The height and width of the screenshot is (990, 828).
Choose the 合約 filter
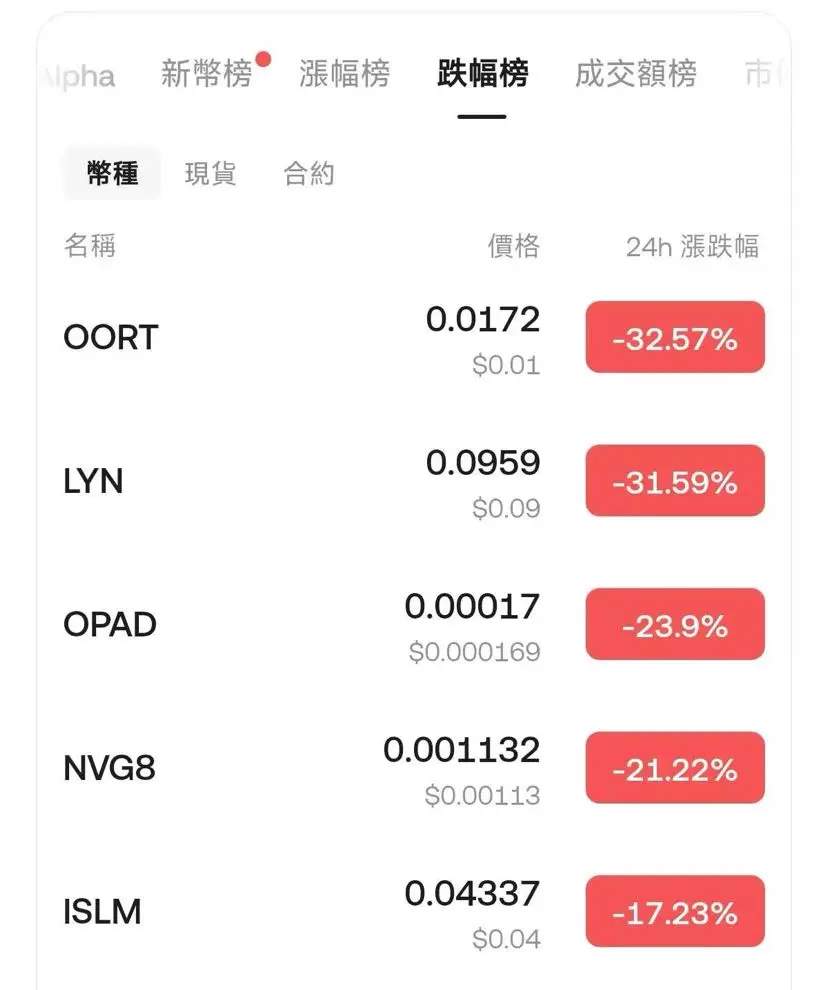coord(308,174)
